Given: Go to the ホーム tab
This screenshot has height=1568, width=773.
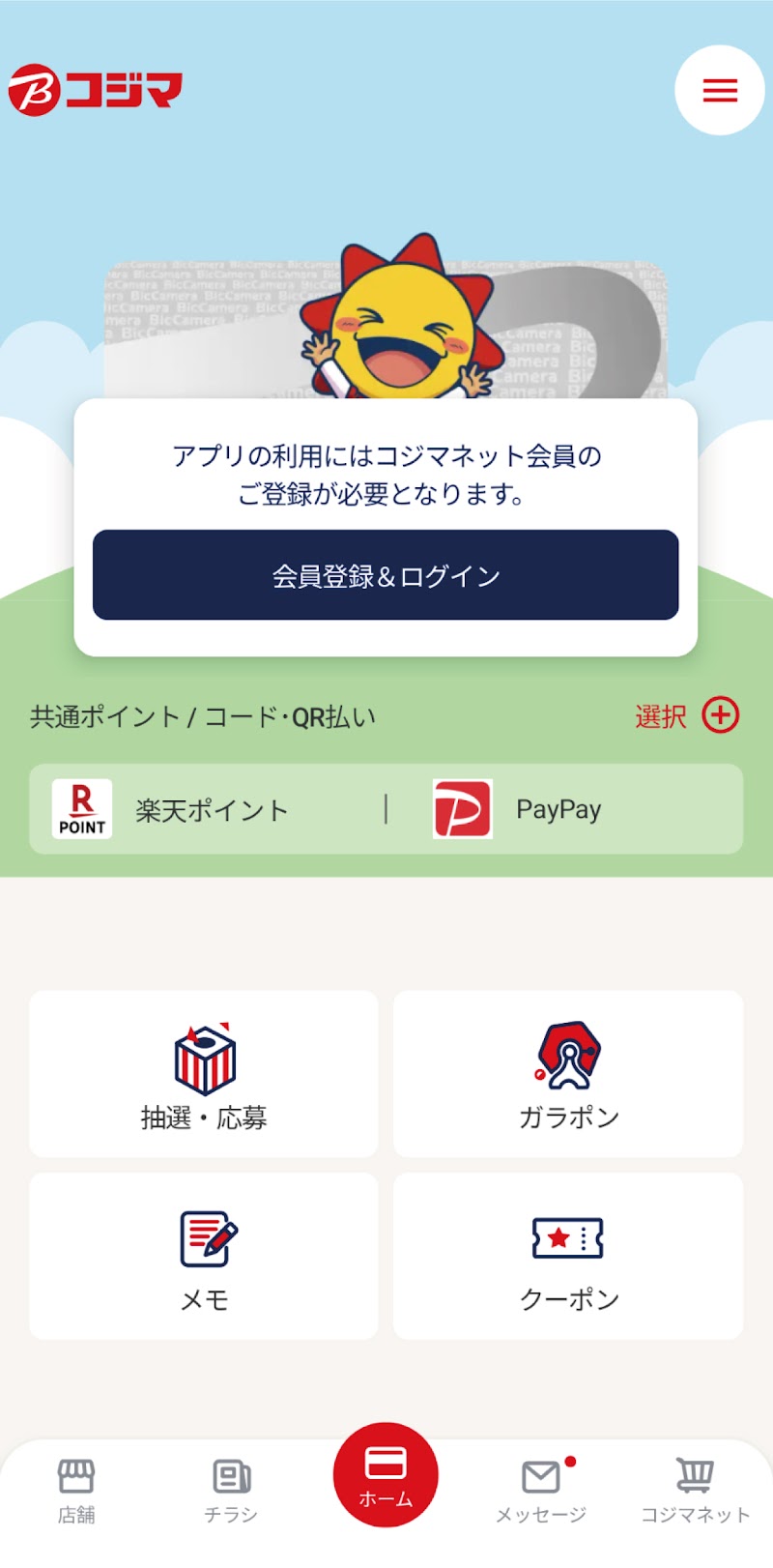Looking at the screenshot, I should [386, 1475].
